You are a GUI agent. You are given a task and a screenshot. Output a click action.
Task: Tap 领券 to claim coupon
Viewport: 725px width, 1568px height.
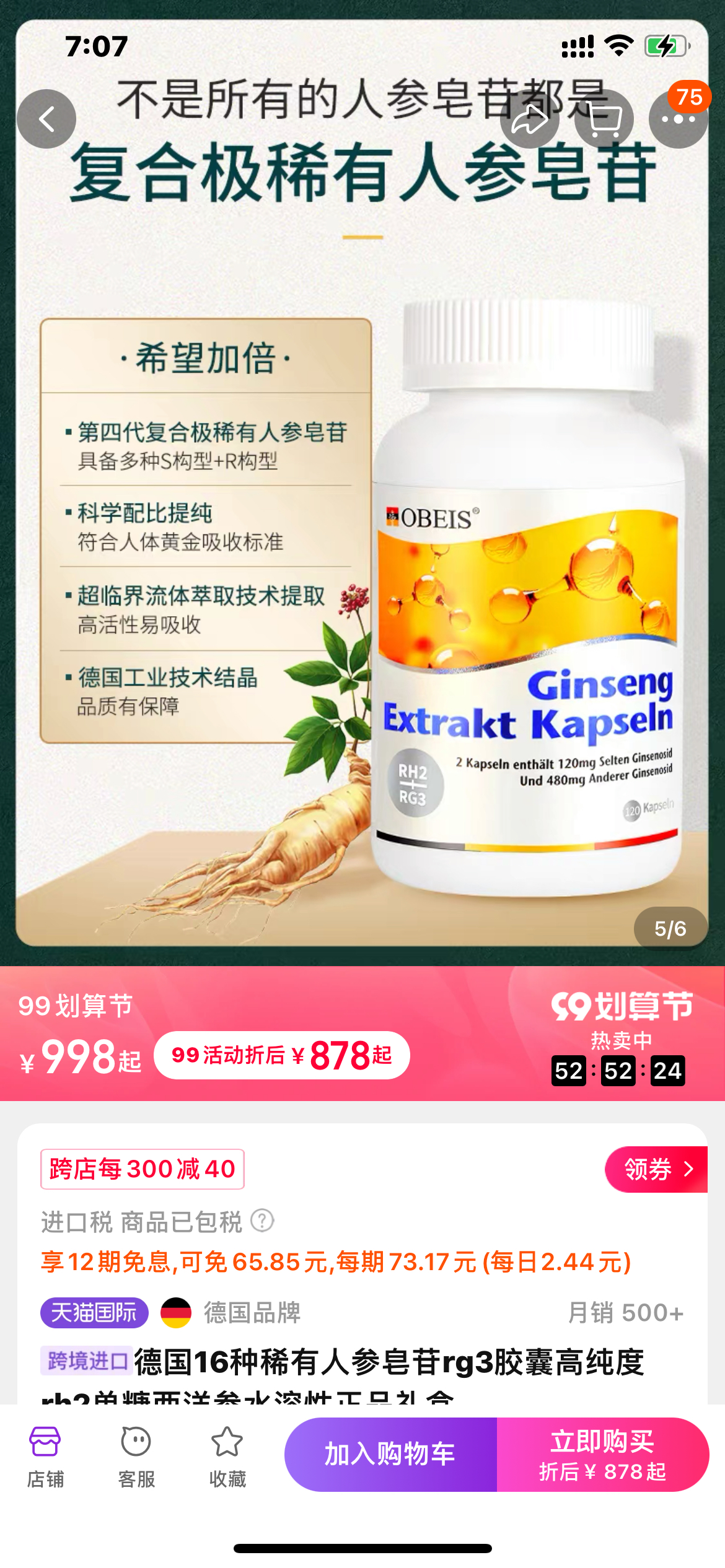tap(657, 1169)
